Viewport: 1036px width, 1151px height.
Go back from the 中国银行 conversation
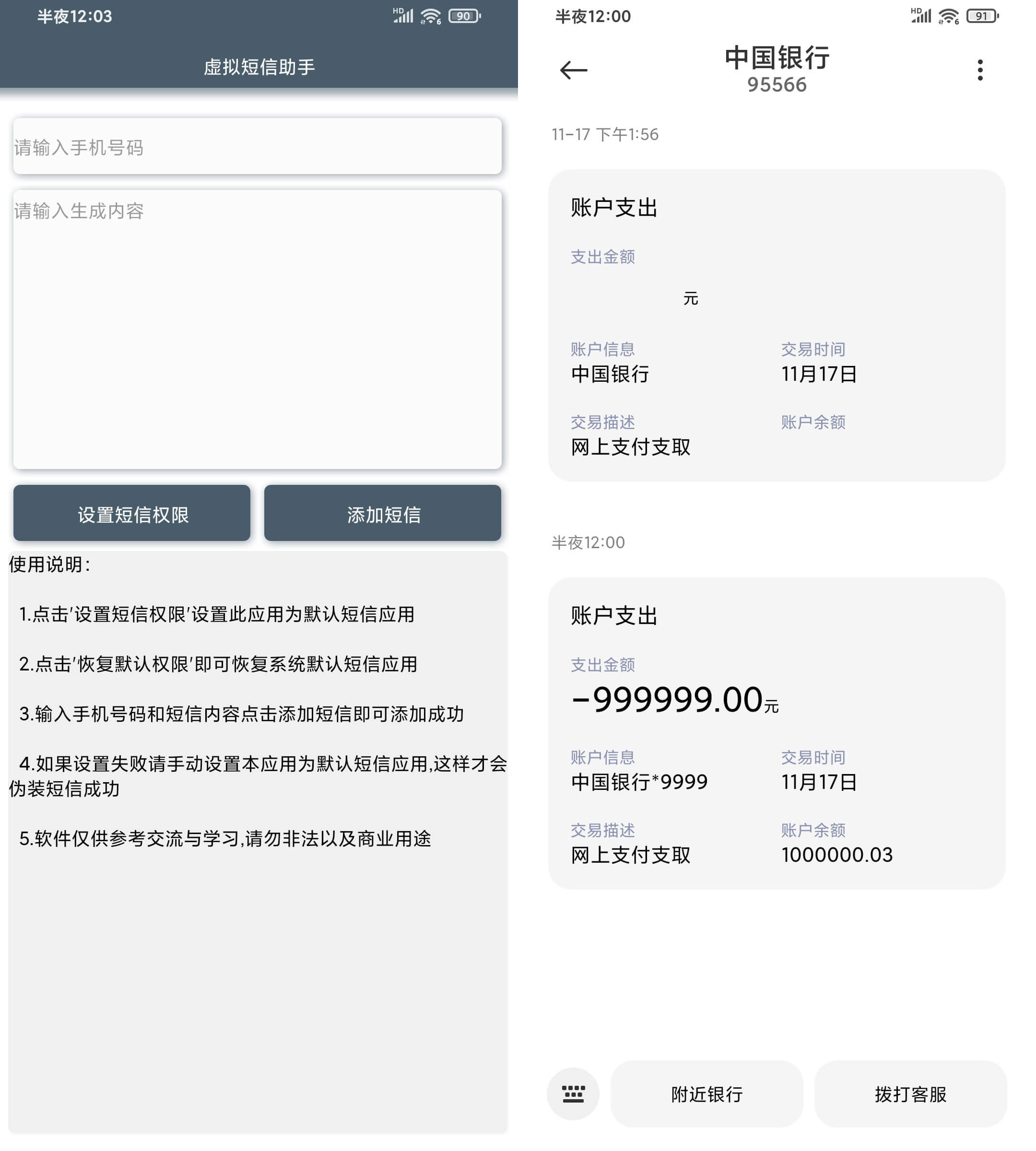coord(573,70)
